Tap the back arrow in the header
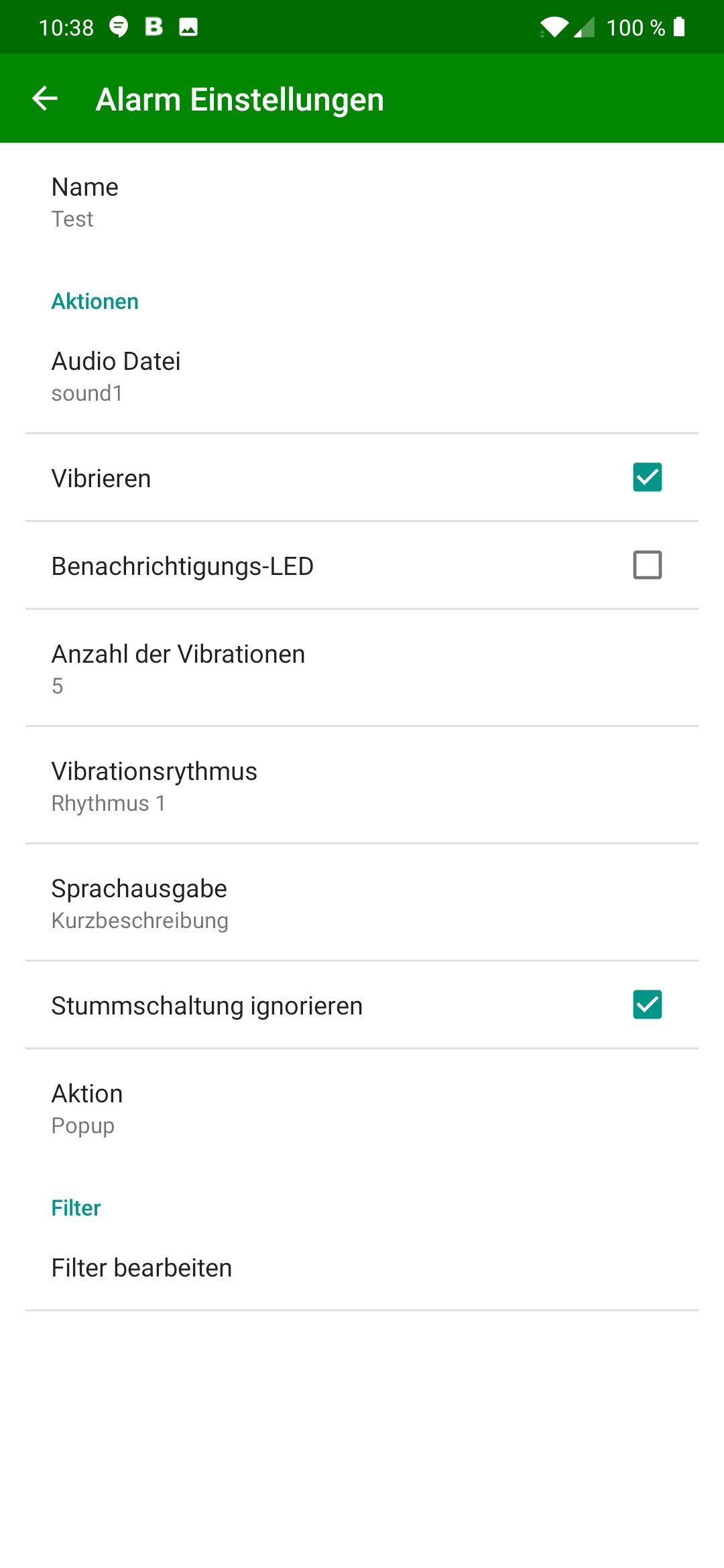The width and height of the screenshot is (724, 1568). (x=45, y=98)
